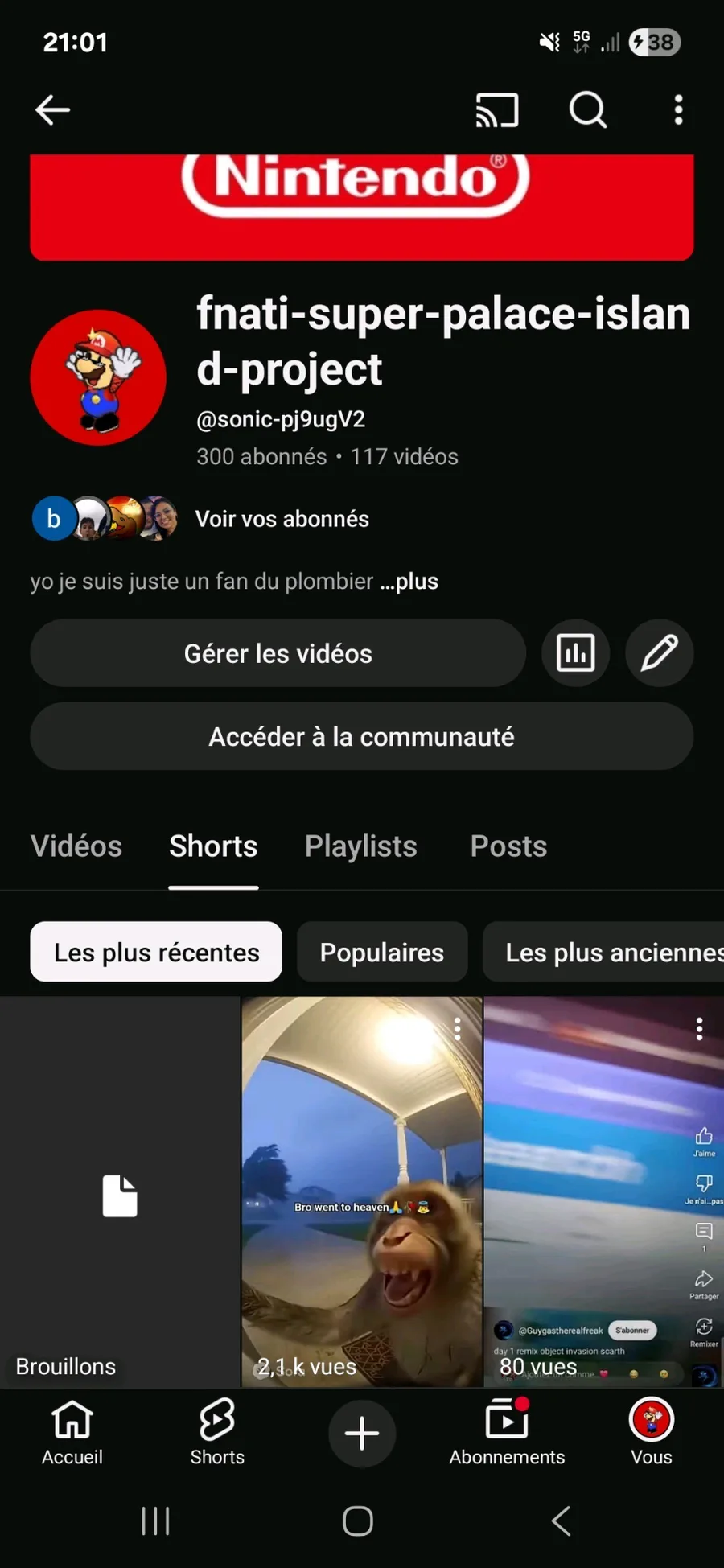724x1568 pixels.
Task: Play the short with 2,1 k vues
Action: pyautogui.click(x=362, y=1192)
